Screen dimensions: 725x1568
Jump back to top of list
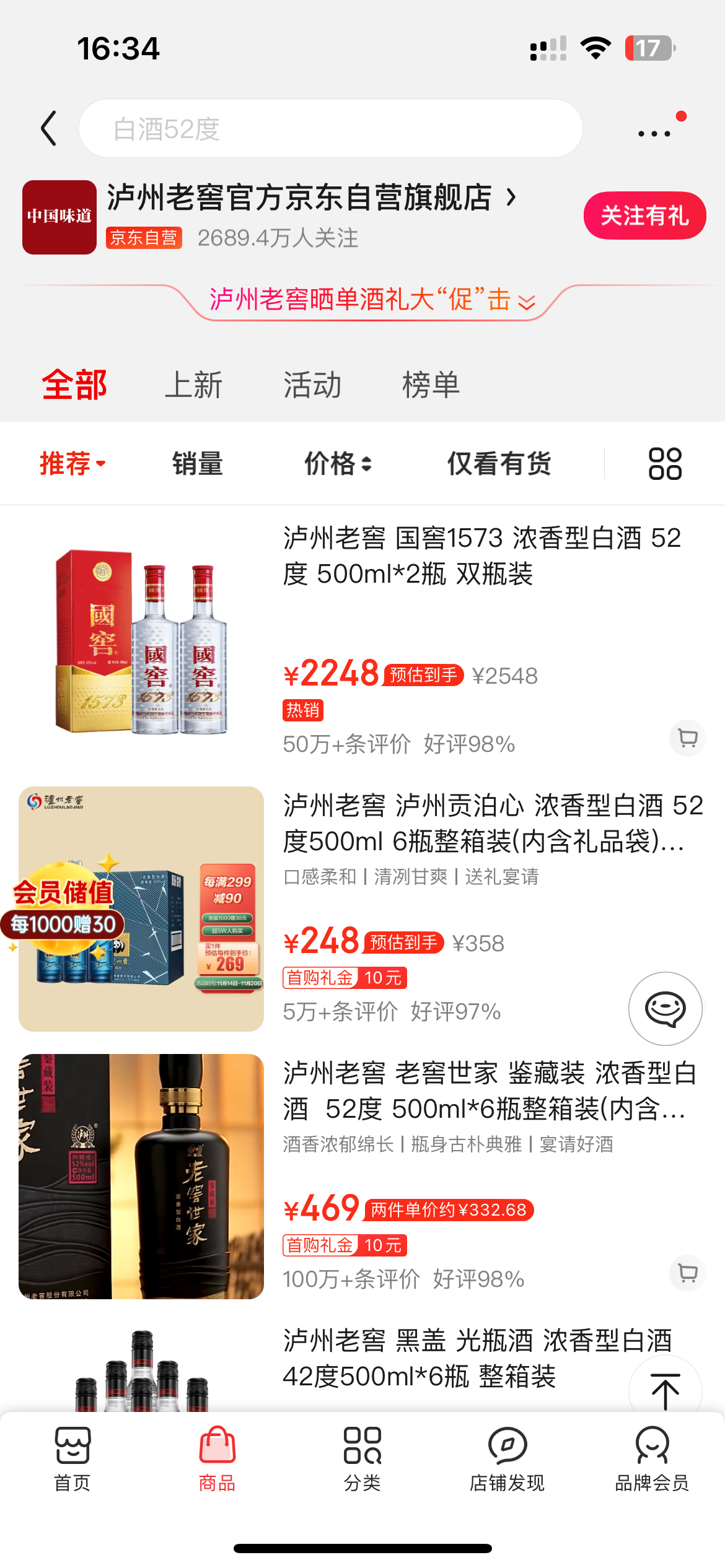click(666, 1391)
